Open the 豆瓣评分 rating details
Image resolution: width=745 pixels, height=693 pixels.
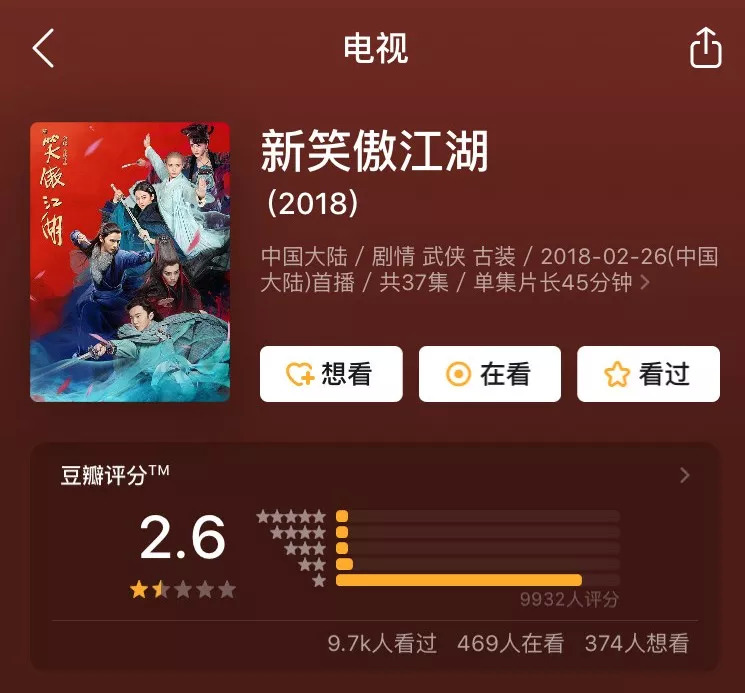click(x=685, y=475)
